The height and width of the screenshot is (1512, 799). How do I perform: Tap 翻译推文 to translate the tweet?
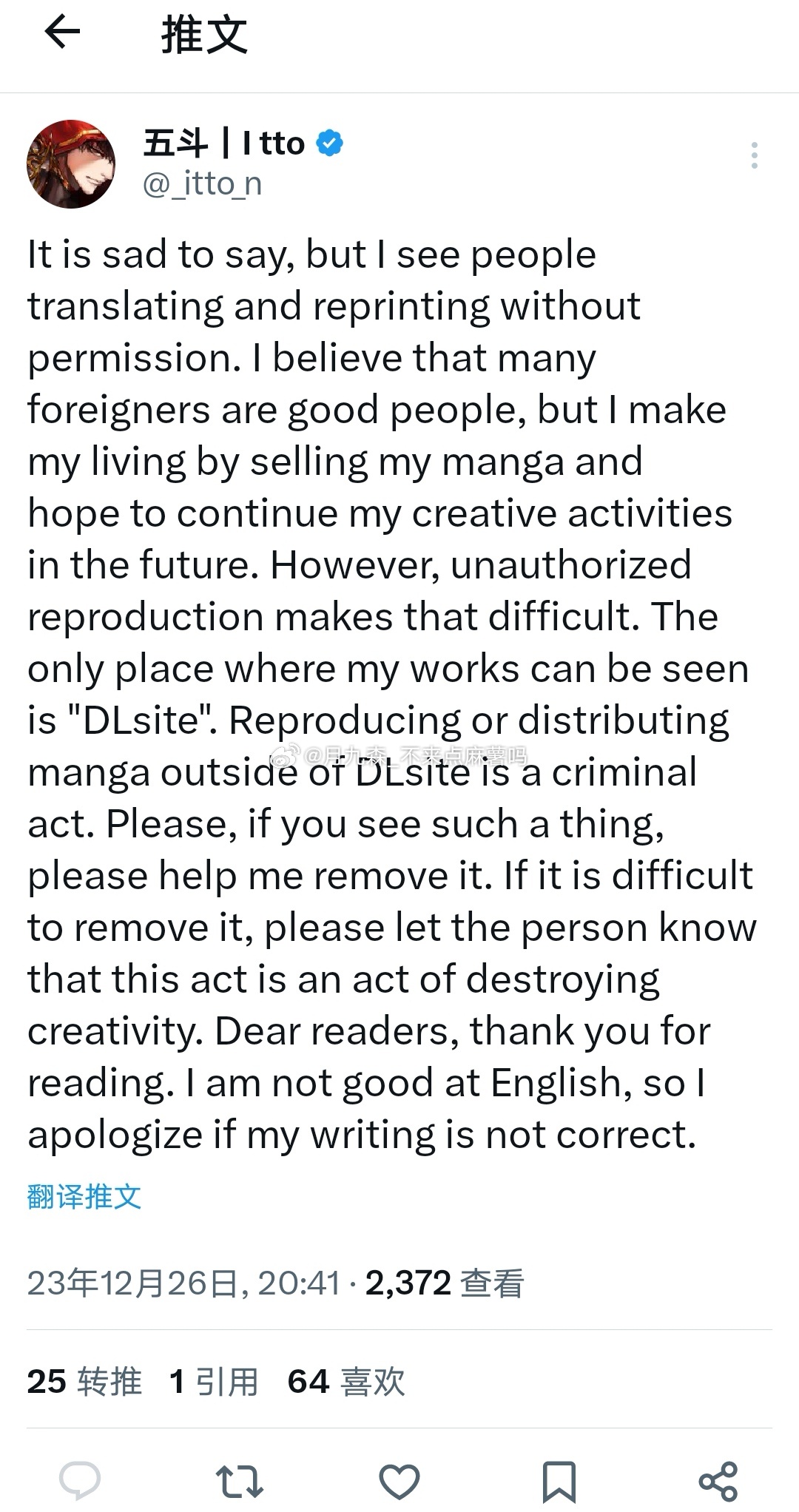click(x=84, y=1196)
